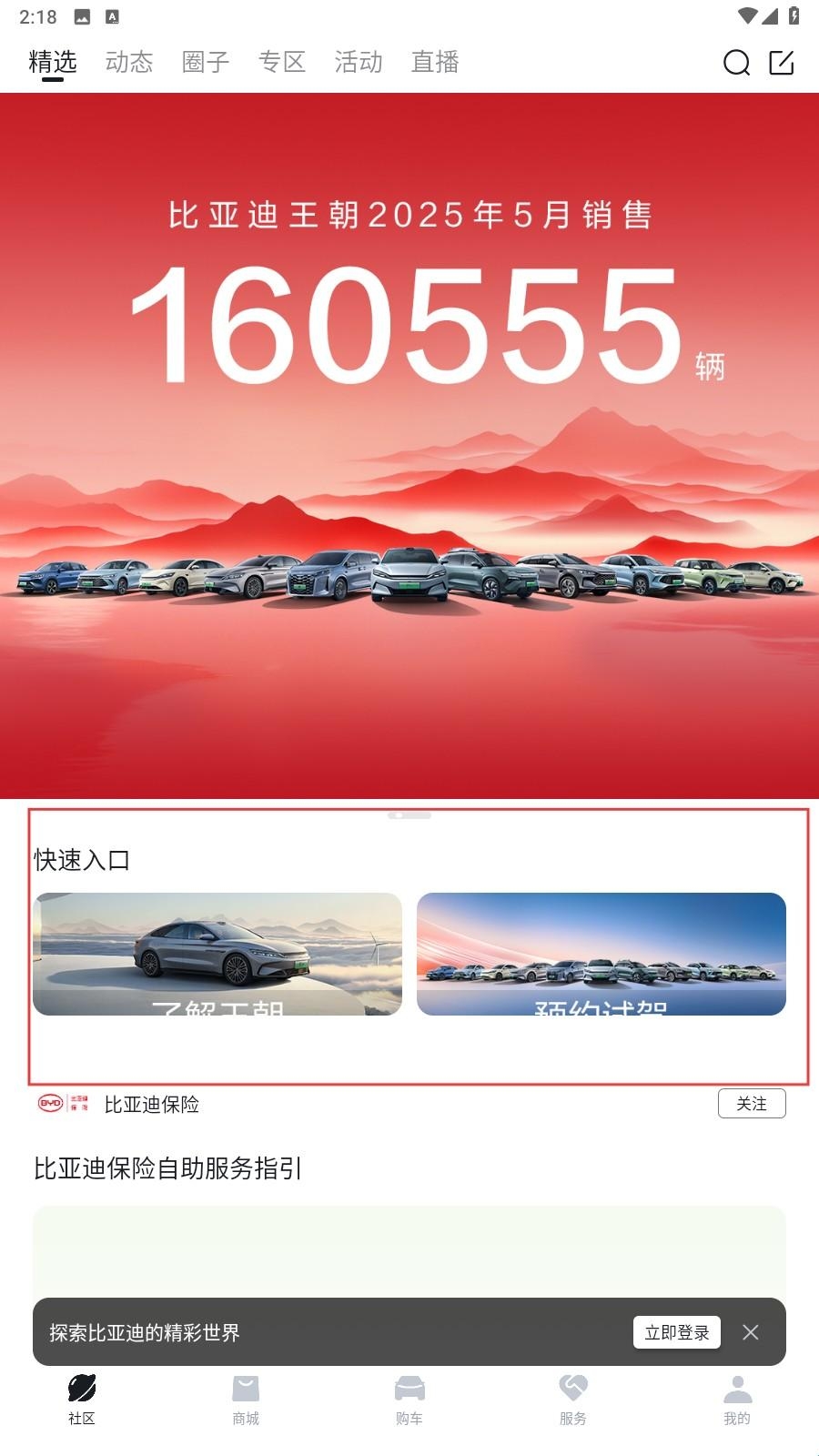Select the 专区 tab
The image size is (819, 1456).
(x=282, y=62)
